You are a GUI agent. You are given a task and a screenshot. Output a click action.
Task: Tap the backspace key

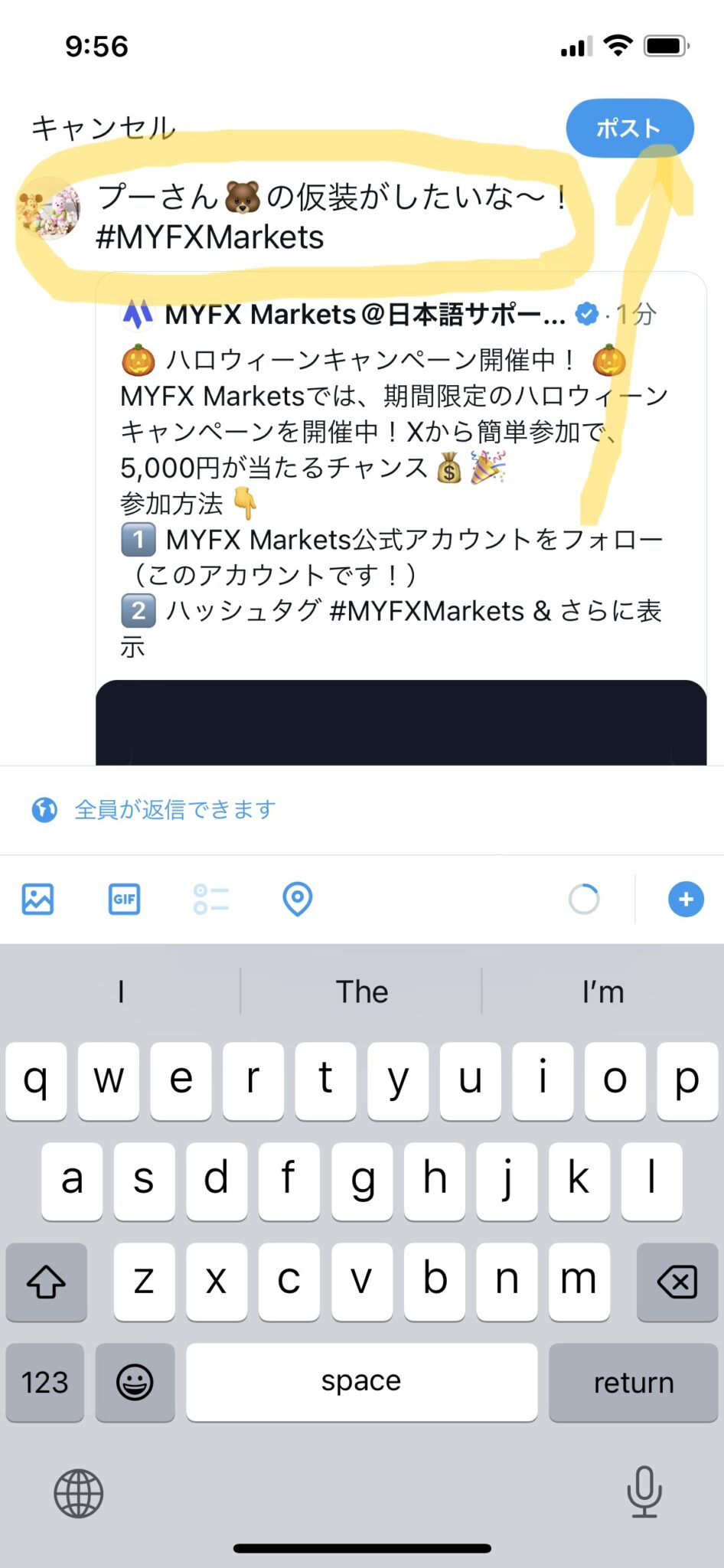coord(677,1282)
